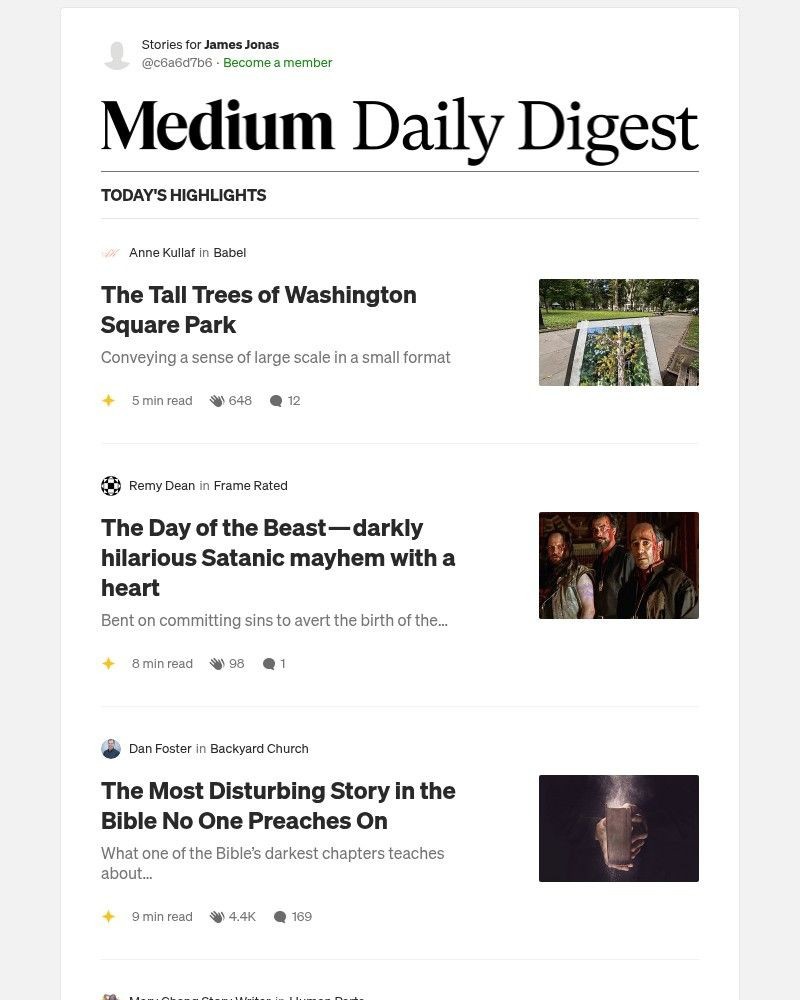Open the Medium Daily Digest header
Image resolution: width=800 pixels, height=1000 pixels.
tap(399, 129)
